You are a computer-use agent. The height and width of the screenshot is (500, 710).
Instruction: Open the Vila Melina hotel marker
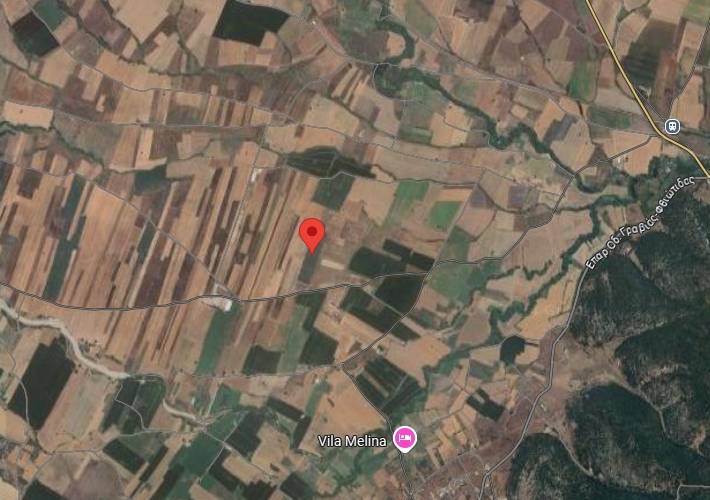[x=404, y=438]
